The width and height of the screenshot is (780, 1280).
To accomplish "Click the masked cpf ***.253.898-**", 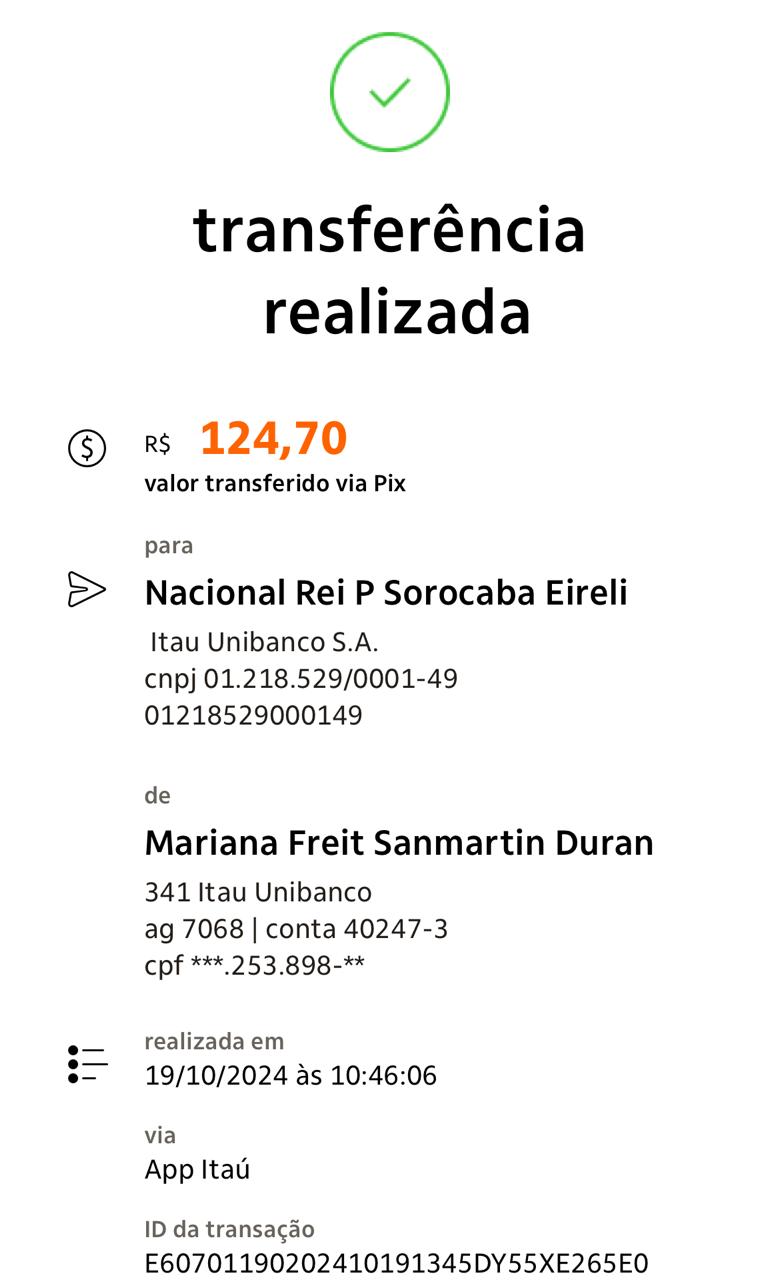I will pyautogui.click(x=260, y=966).
